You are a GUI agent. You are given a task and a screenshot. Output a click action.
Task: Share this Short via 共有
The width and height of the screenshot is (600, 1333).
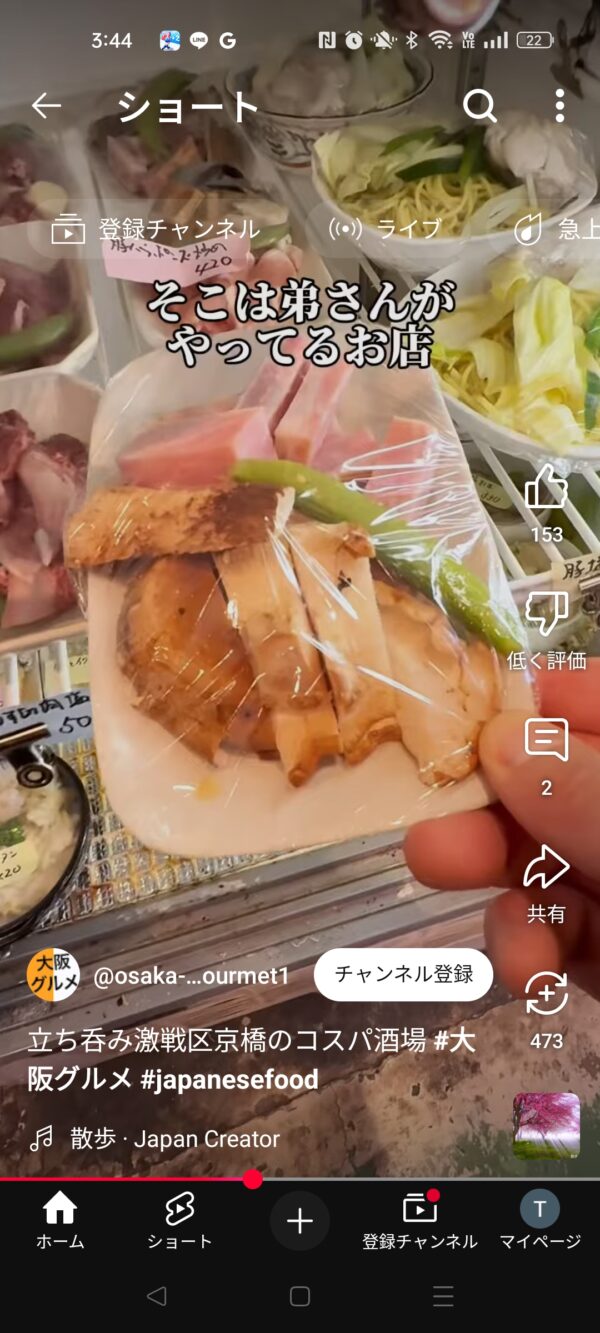pyautogui.click(x=546, y=868)
